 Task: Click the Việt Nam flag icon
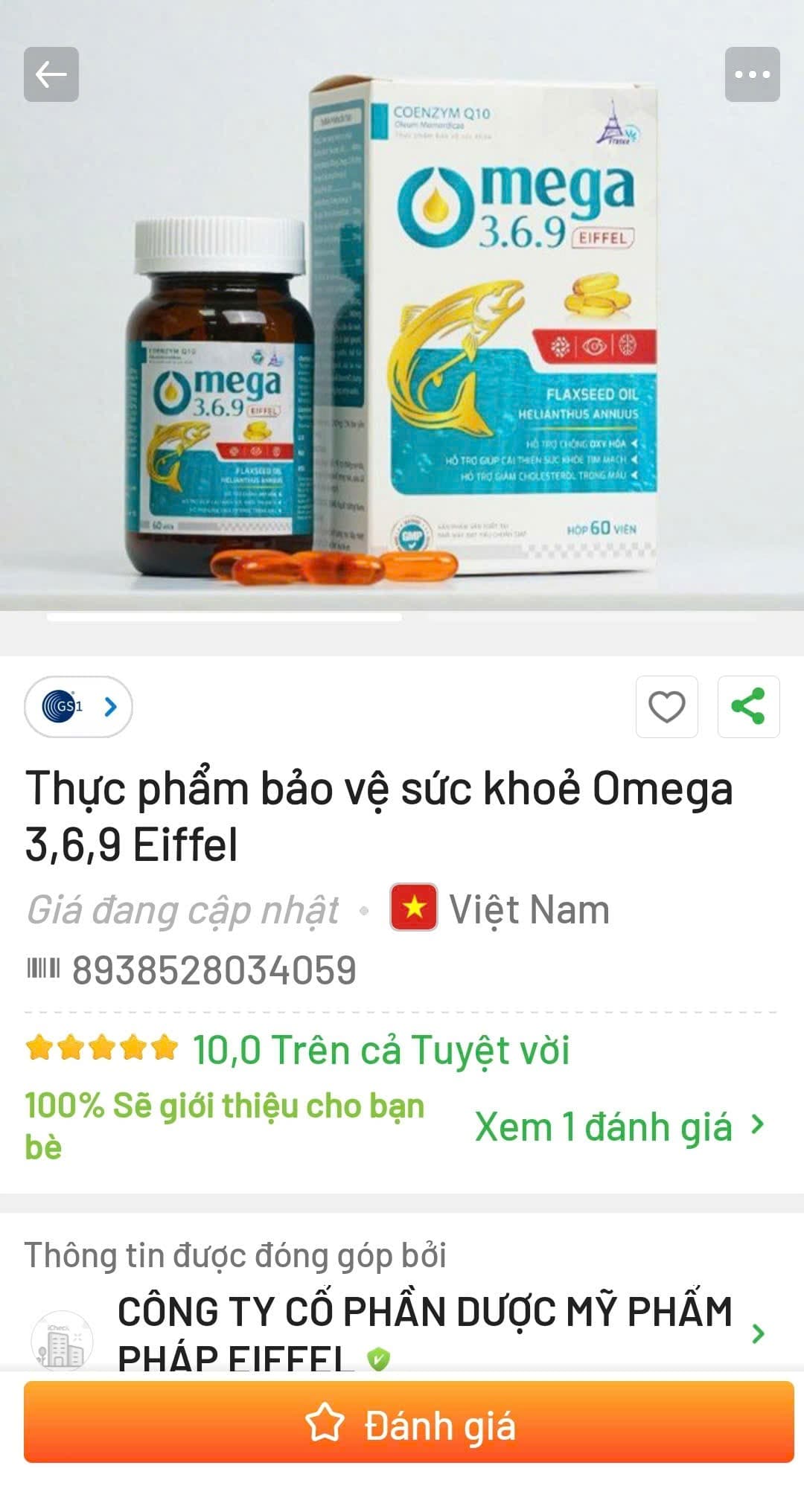click(x=414, y=908)
